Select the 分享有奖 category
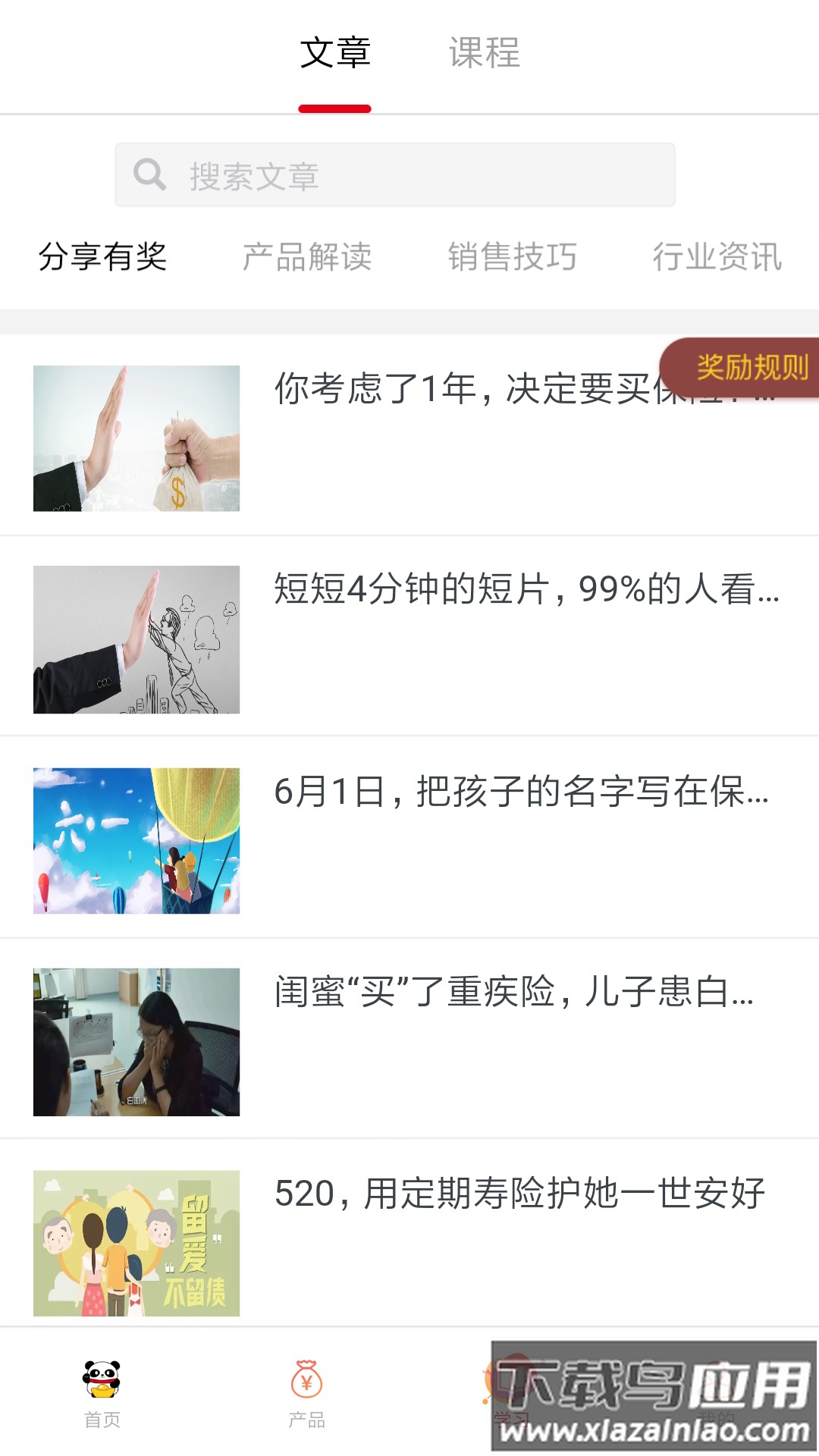The height and width of the screenshot is (1456, 819). point(102,256)
